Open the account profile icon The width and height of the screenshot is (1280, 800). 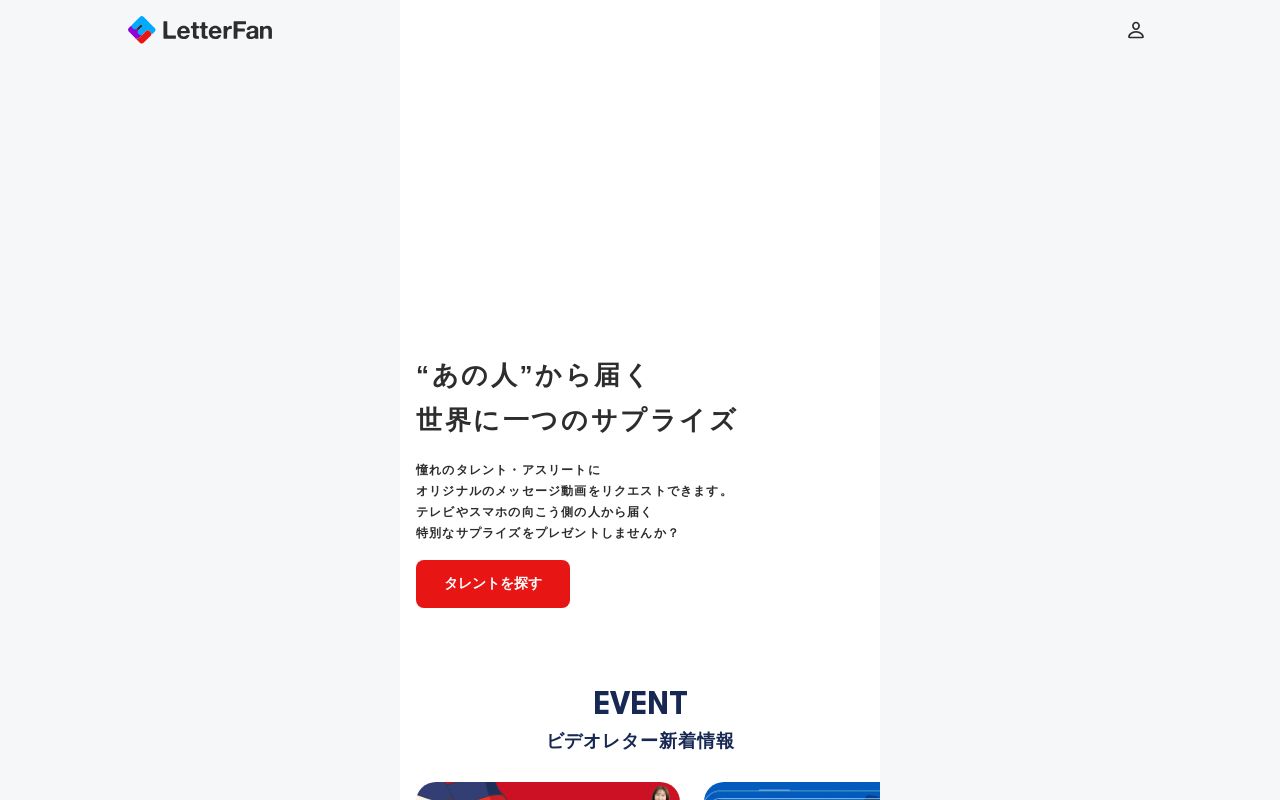point(1136,30)
